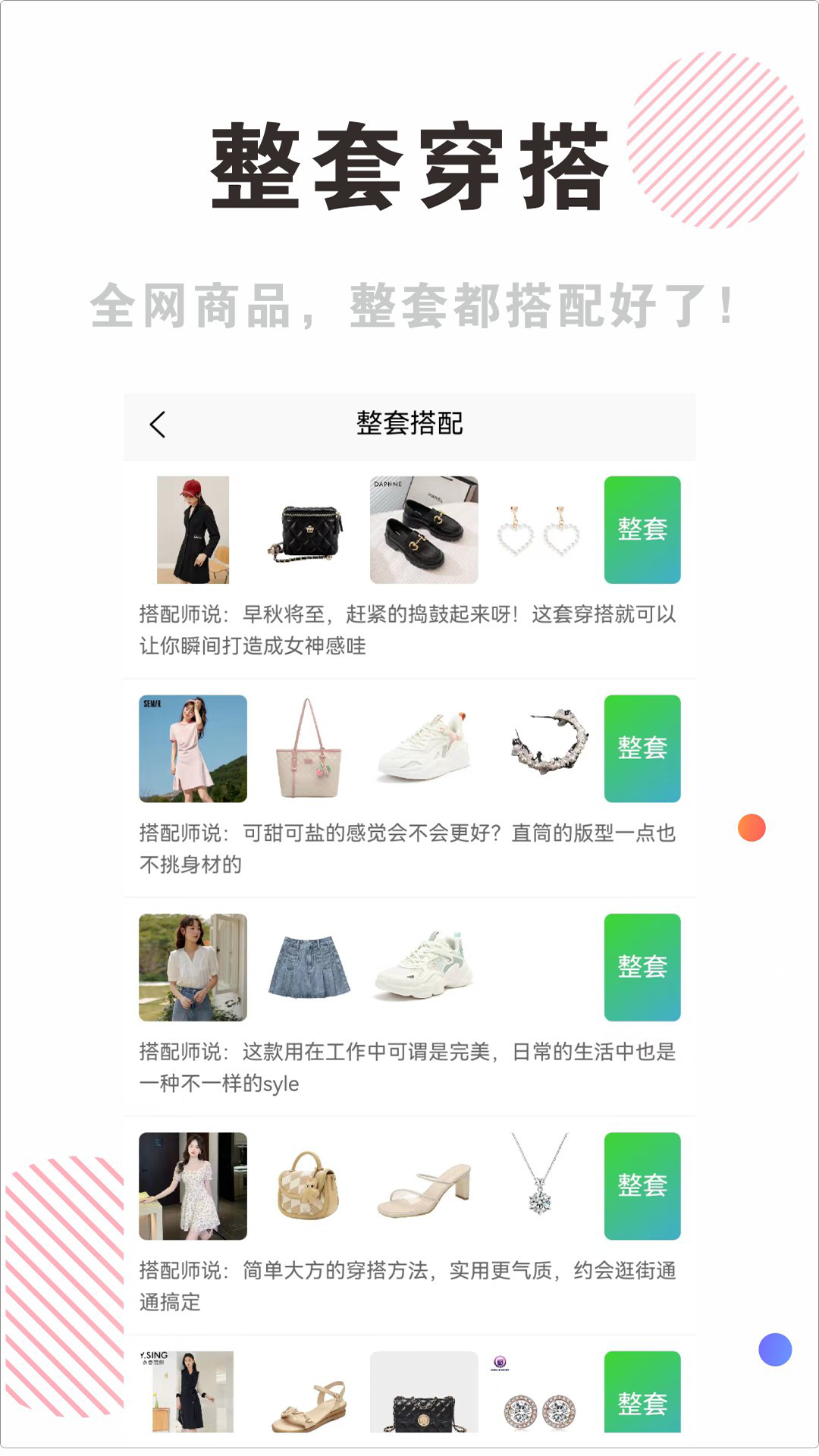This screenshot has width=819, height=1456.
Task: Tap 整套 on the second outfit row
Action: coord(642,748)
